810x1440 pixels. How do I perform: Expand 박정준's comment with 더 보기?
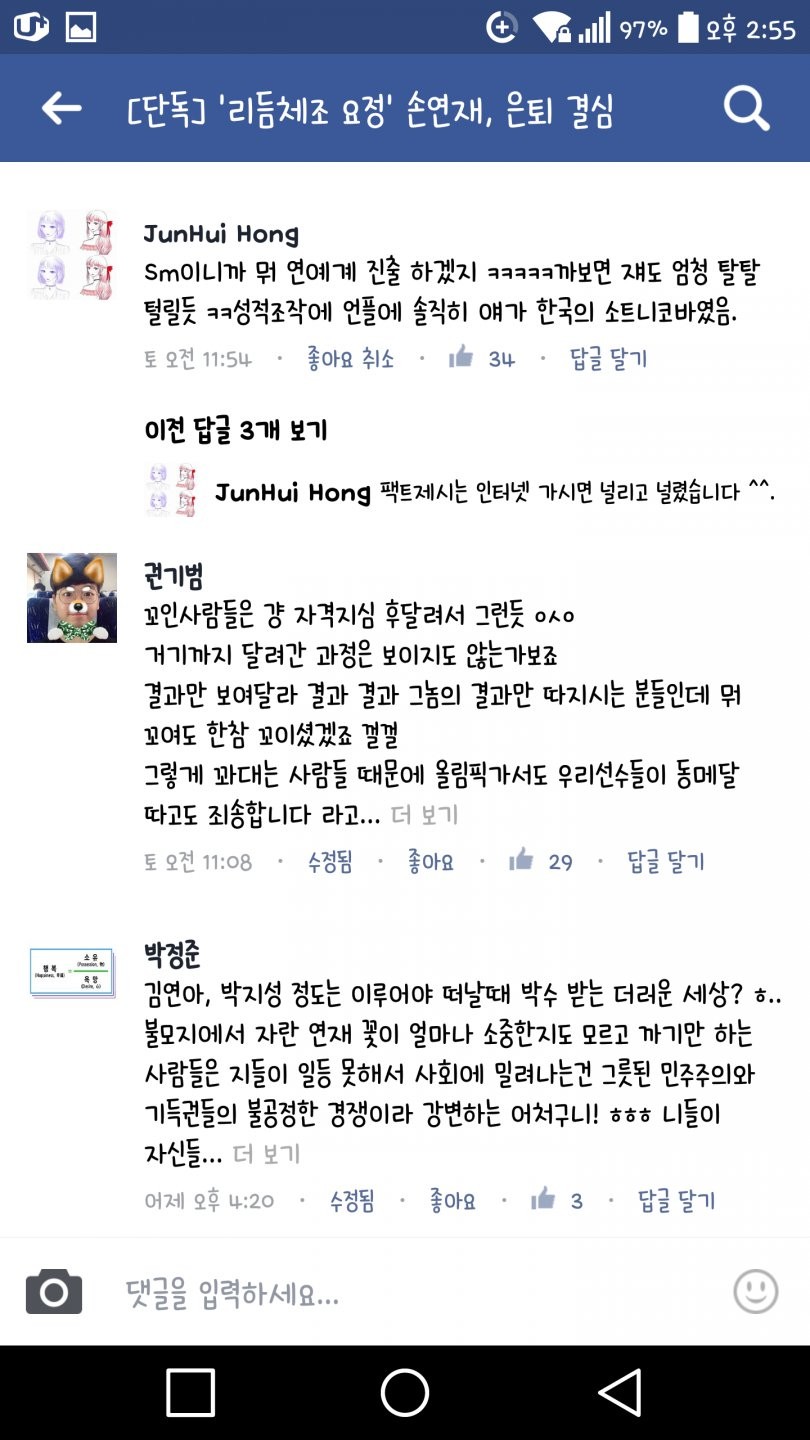(266, 1154)
